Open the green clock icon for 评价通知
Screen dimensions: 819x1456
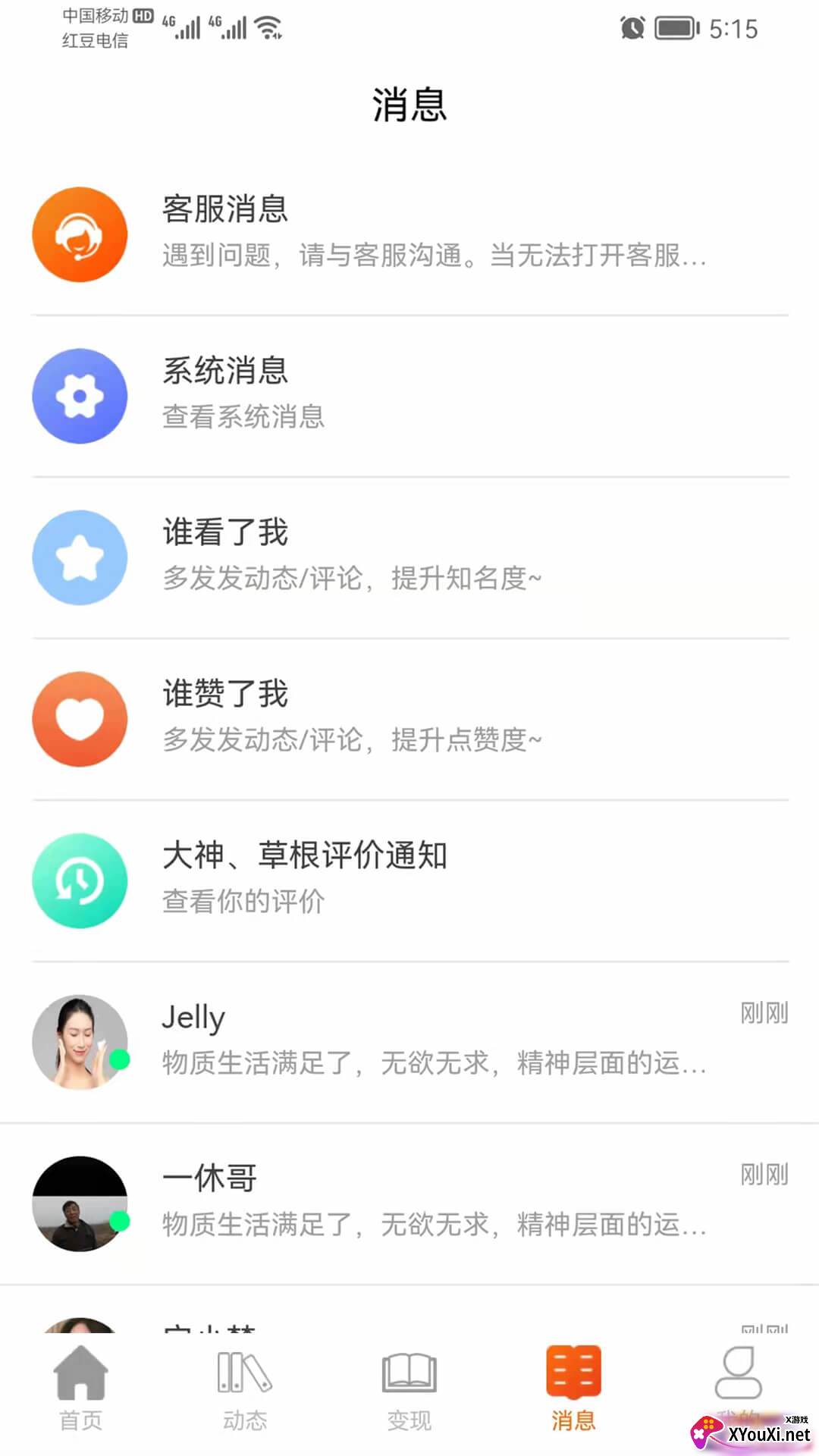coord(80,880)
